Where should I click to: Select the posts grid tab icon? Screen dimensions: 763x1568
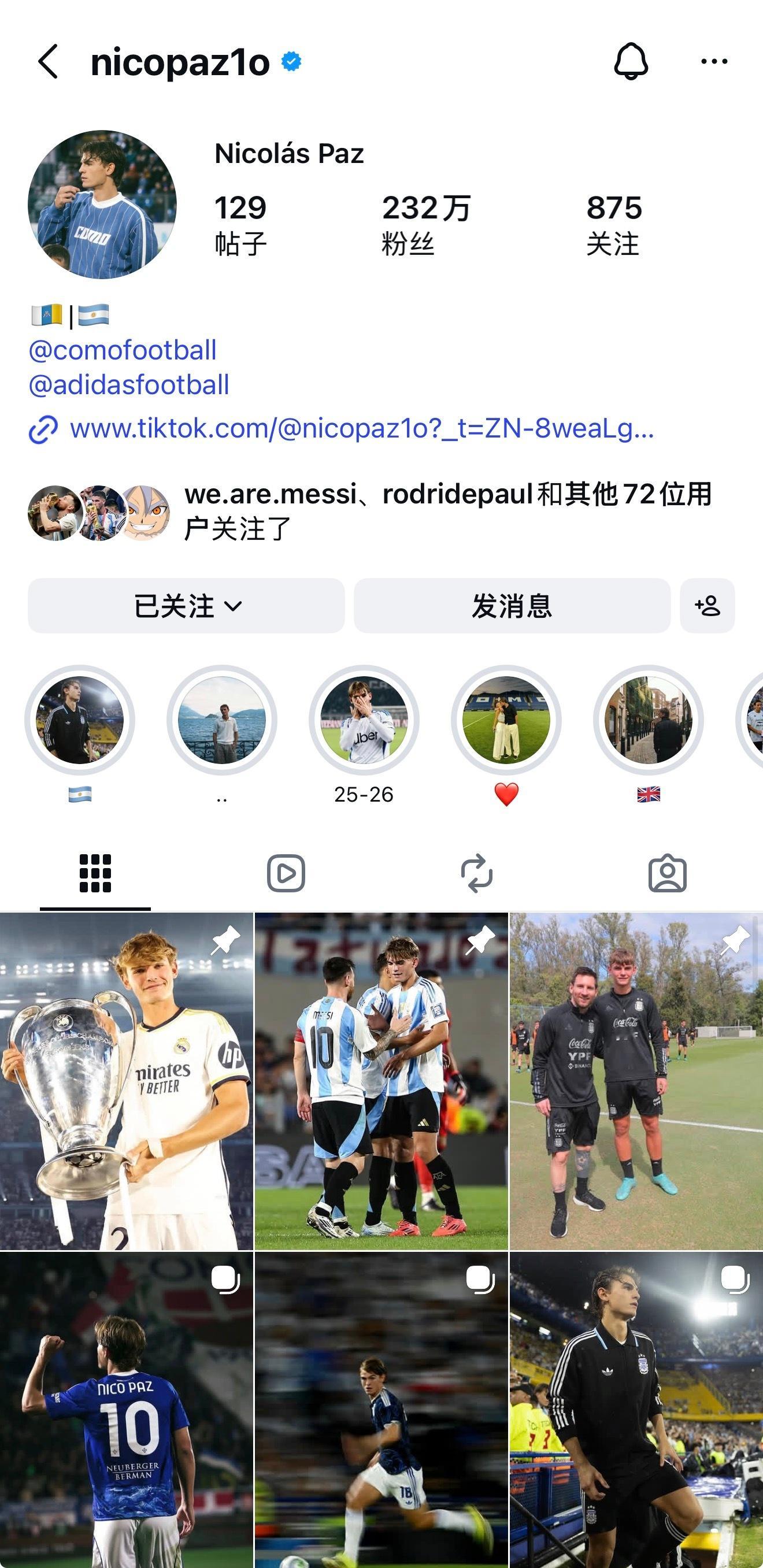click(94, 871)
